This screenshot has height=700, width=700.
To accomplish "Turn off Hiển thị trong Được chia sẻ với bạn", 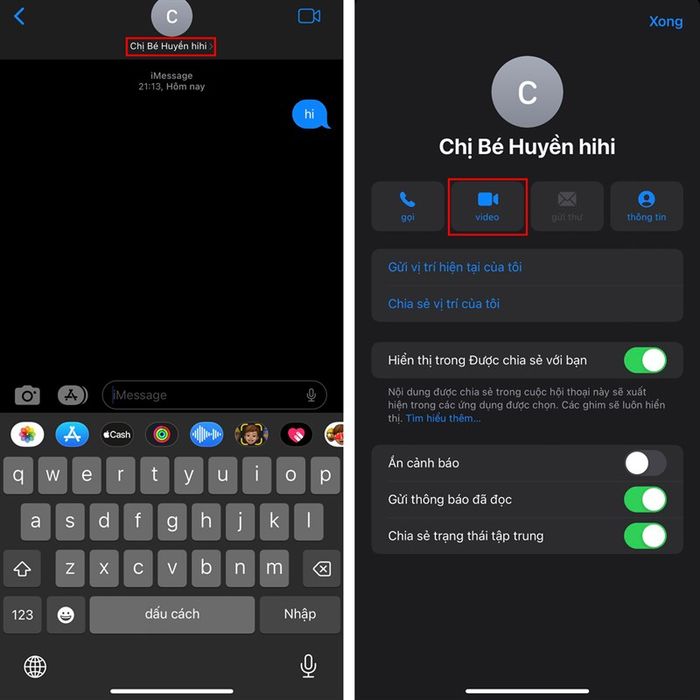I will click(x=645, y=359).
